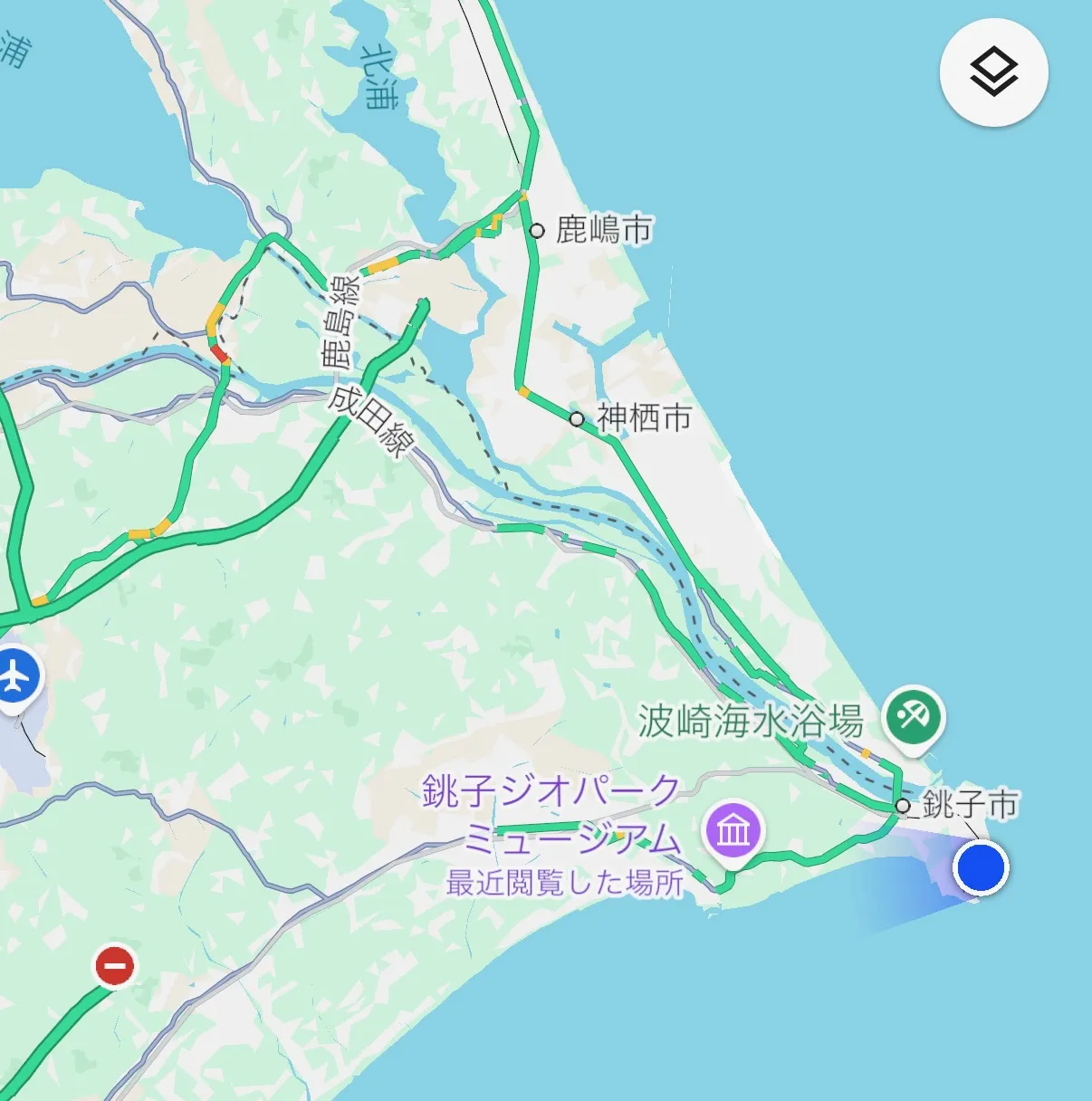Tap the 波崎海水浴場 beach marker

point(914,717)
